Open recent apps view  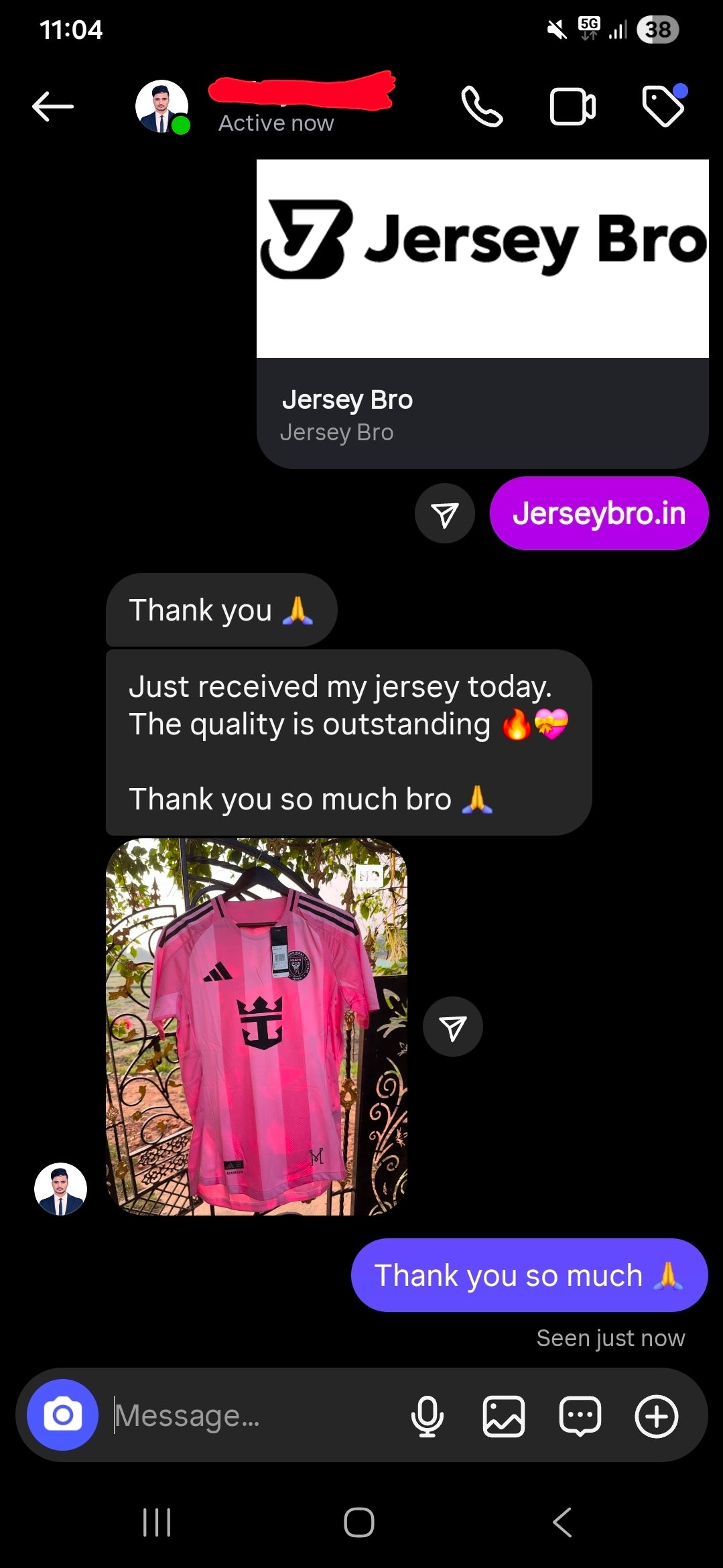point(157,1522)
